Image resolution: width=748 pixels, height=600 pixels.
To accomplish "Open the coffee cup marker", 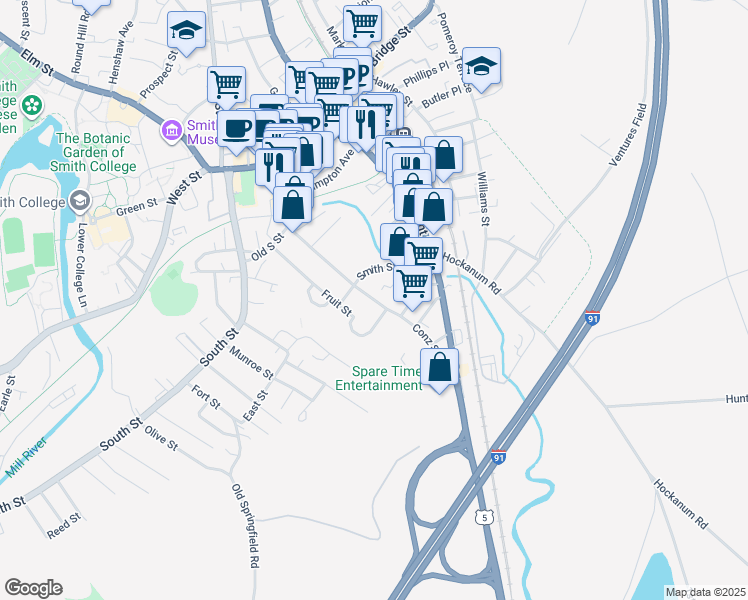I will pos(237,128).
